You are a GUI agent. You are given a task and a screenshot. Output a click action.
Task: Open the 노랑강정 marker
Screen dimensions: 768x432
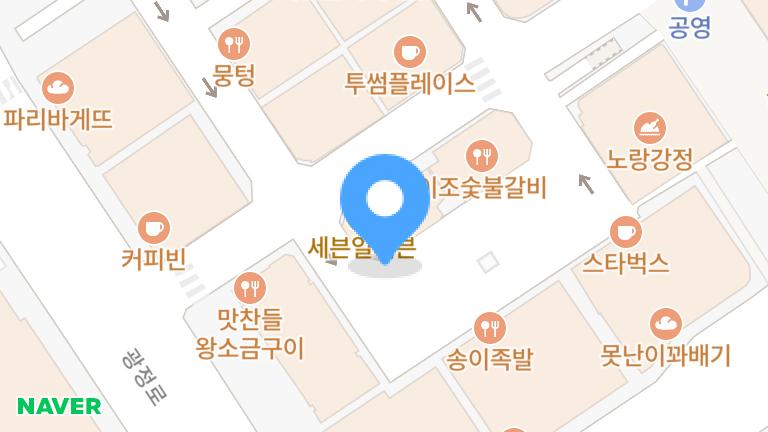click(648, 127)
